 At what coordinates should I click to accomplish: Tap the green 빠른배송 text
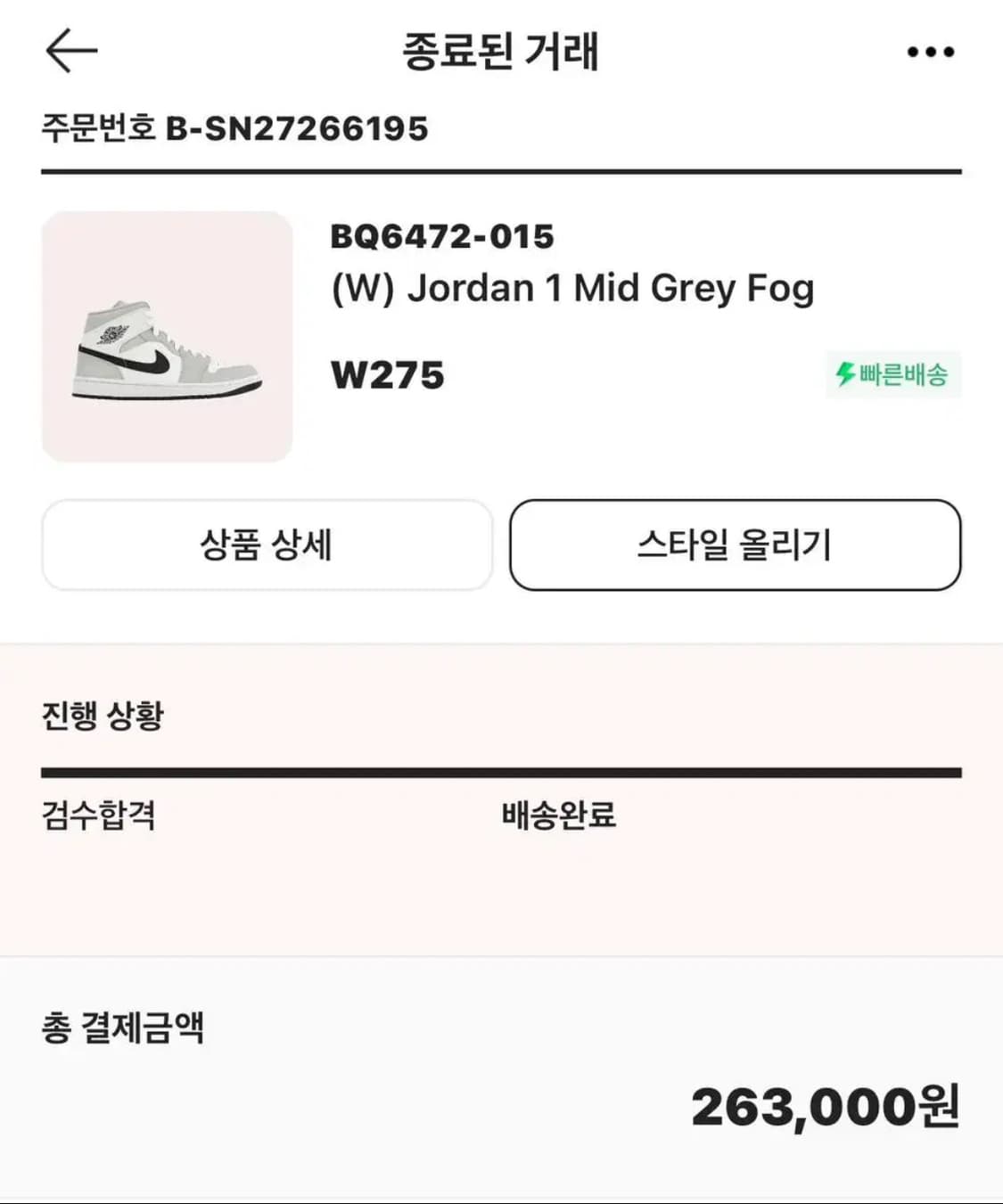point(900,376)
